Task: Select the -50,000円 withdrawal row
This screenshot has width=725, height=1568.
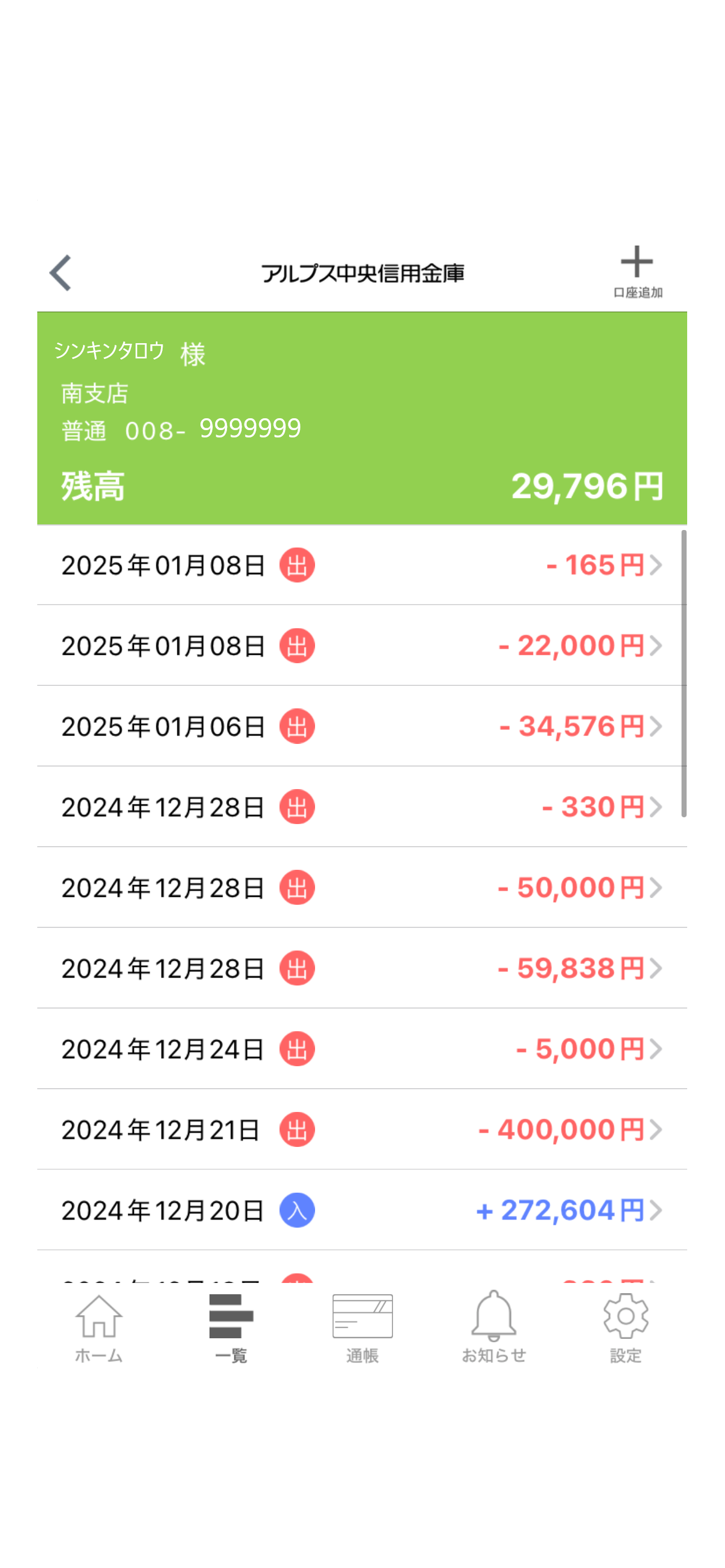Action: click(361, 887)
